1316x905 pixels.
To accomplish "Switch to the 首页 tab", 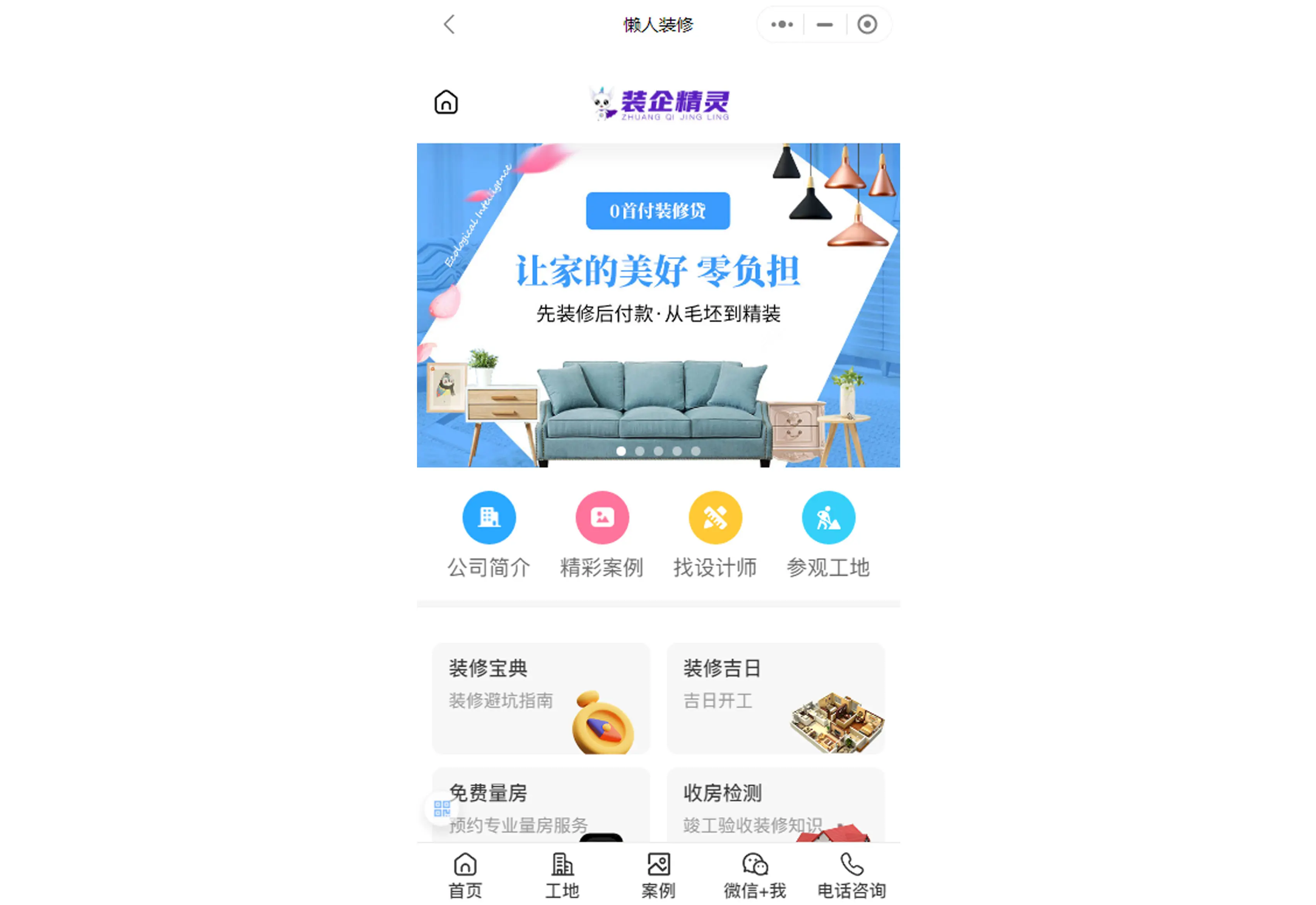I will tap(465, 876).
